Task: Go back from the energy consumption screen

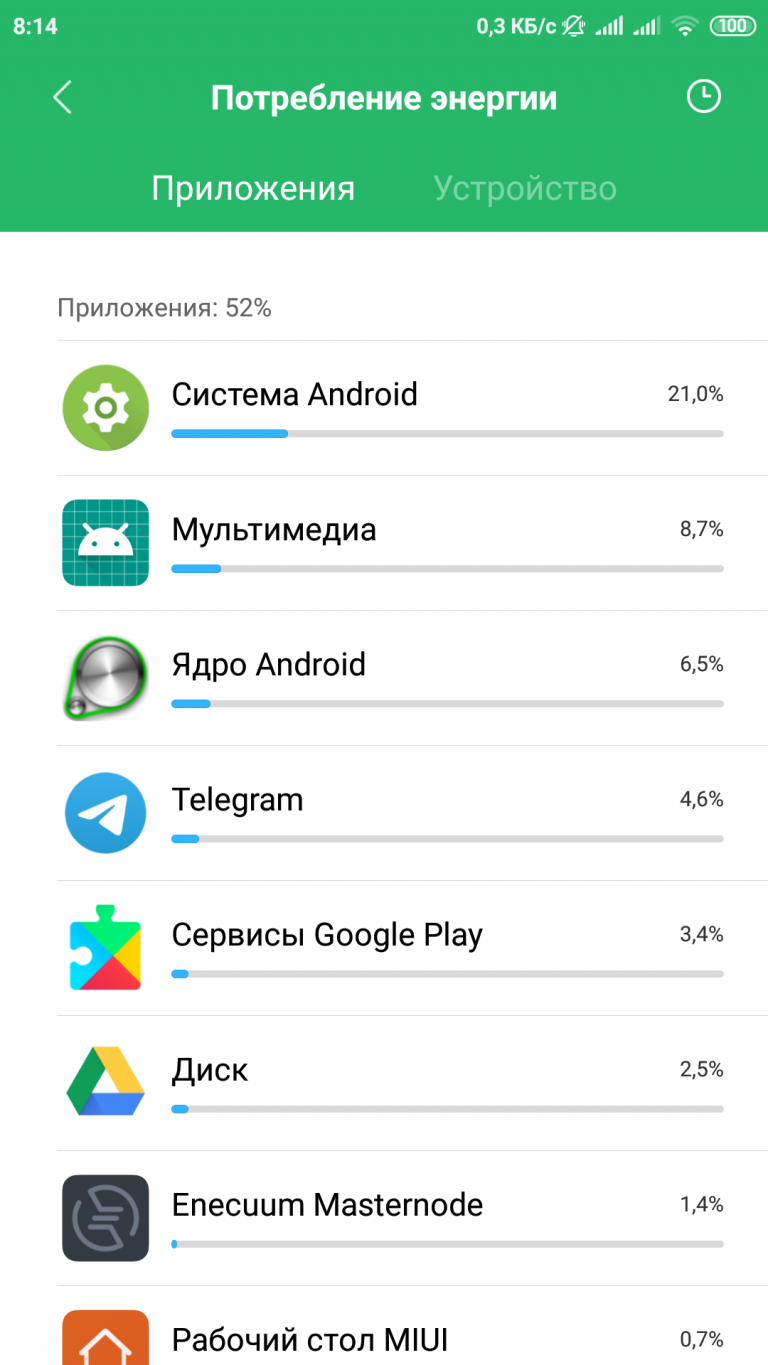Action: click(62, 97)
